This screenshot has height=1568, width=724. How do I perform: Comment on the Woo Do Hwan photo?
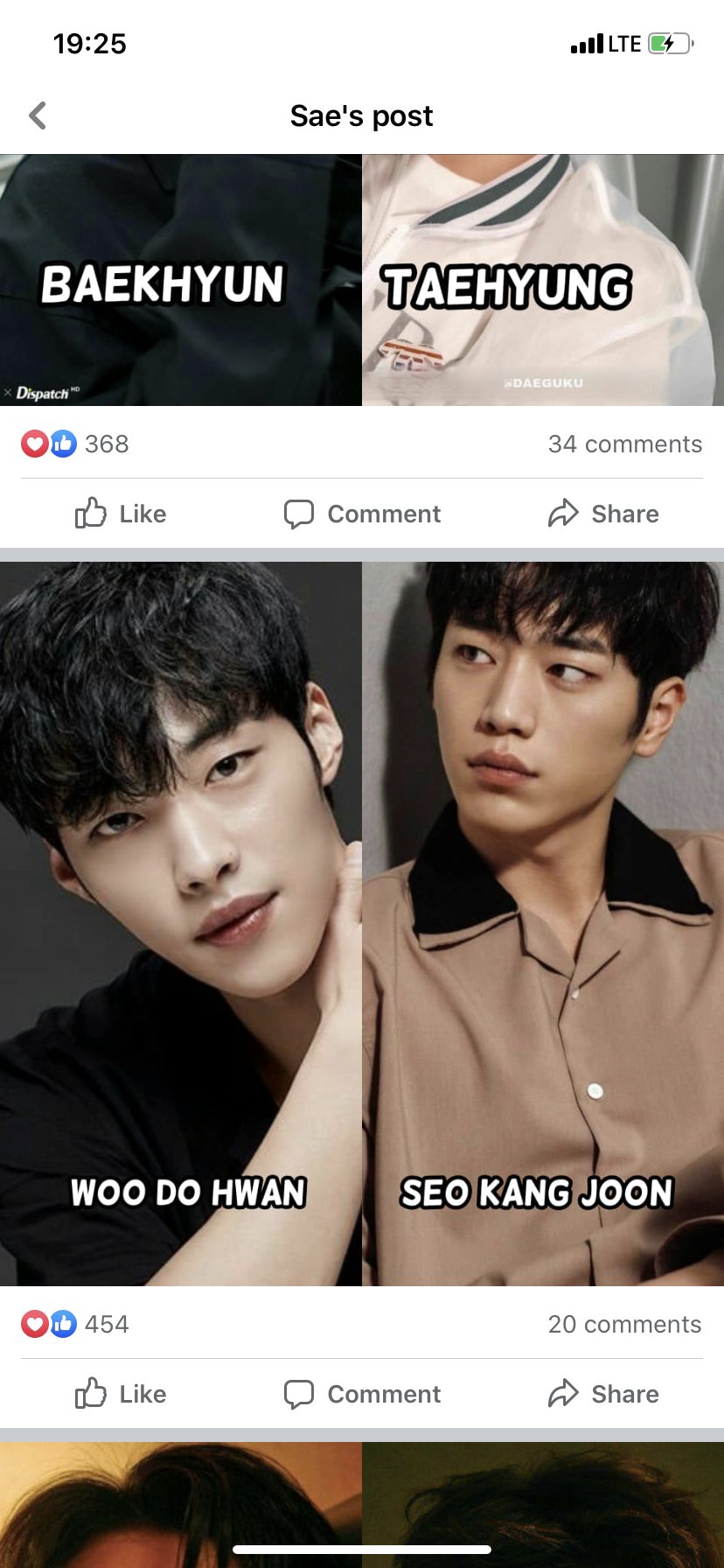(x=362, y=1394)
